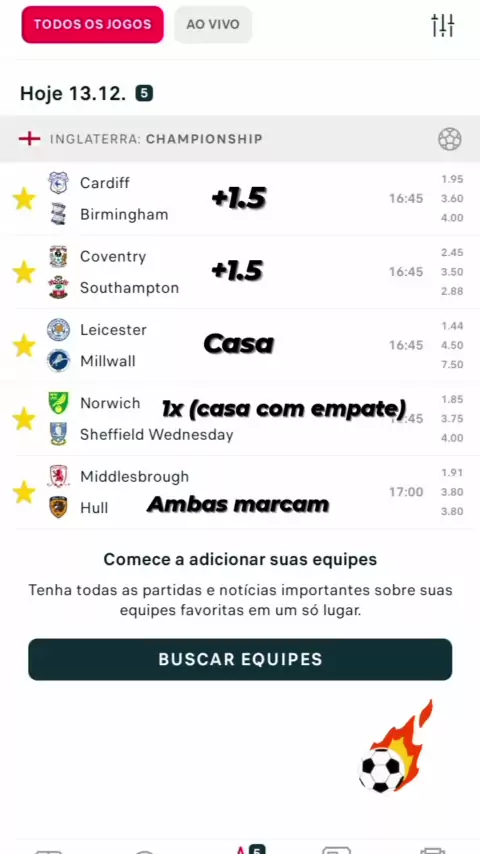Unstar the Middlesbrough vs Hull match
This screenshot has height=854, width=480.
[24, 492]
